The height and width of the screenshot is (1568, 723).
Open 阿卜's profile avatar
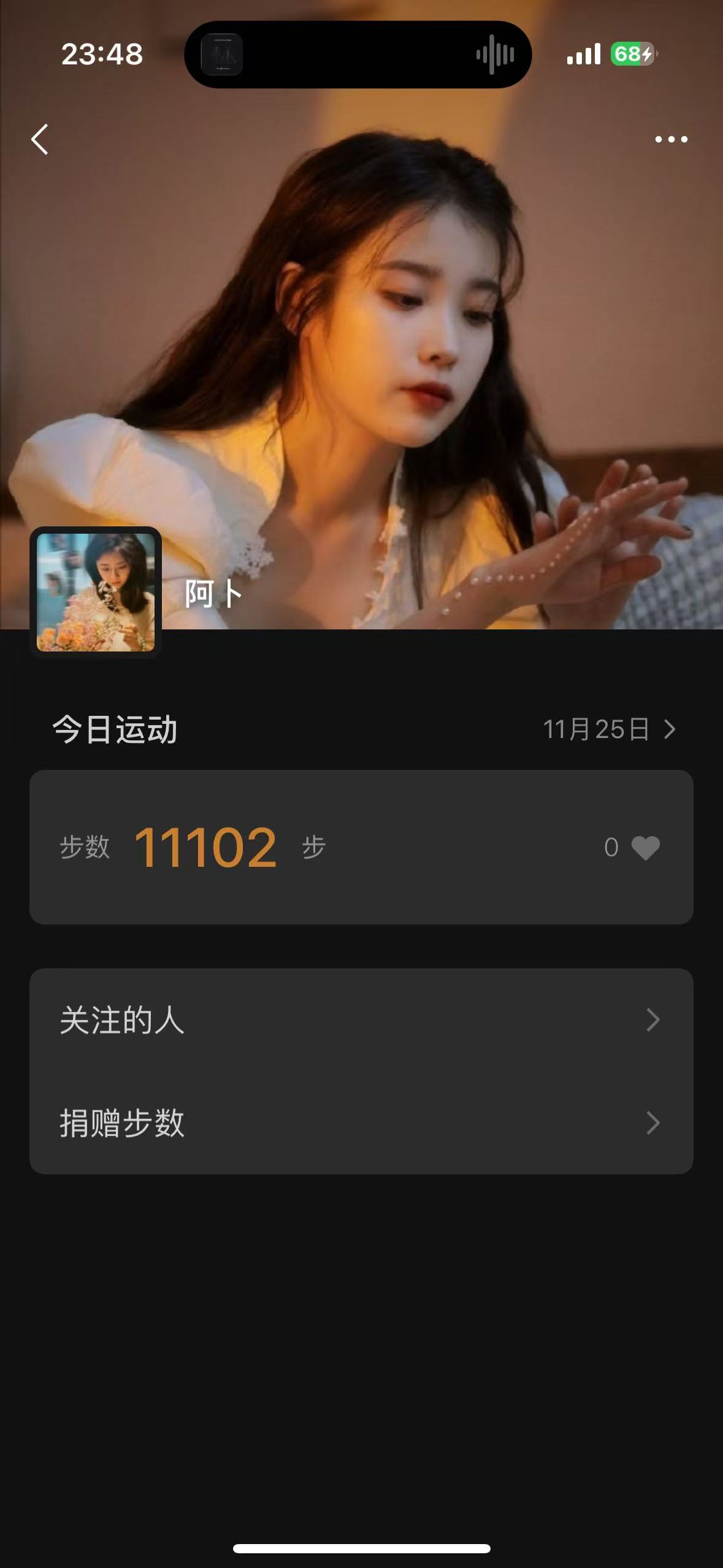coord(96,592)
